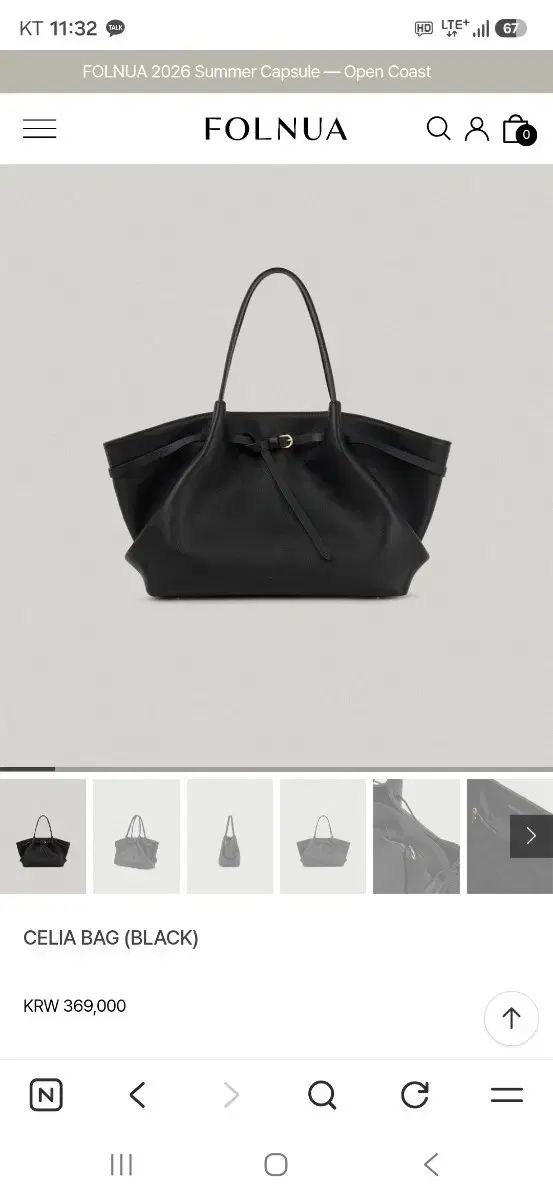Open the site search magnifier
Image resolution: width=553 pixels, height=1200 pixels.
pos(438,128)
